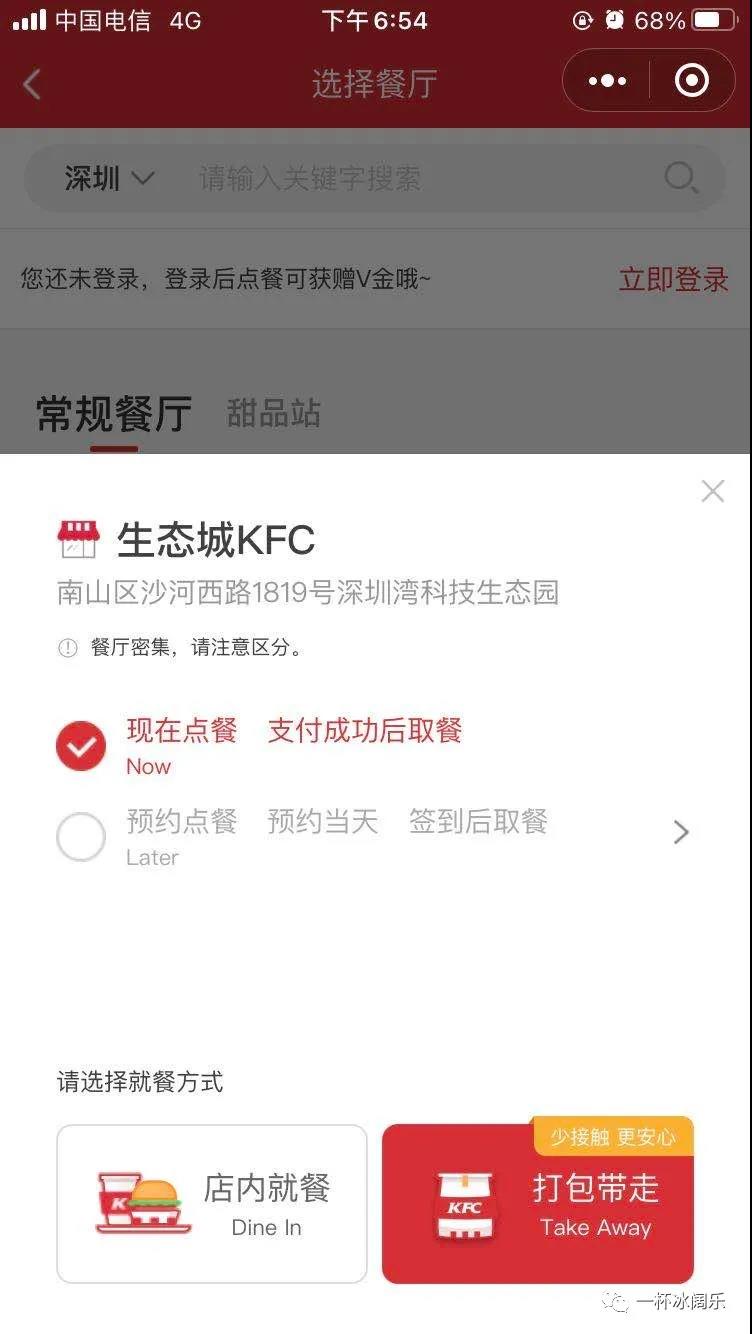Expand reservation details via the right chevron

pyautogui.click(x=681, y=832)
